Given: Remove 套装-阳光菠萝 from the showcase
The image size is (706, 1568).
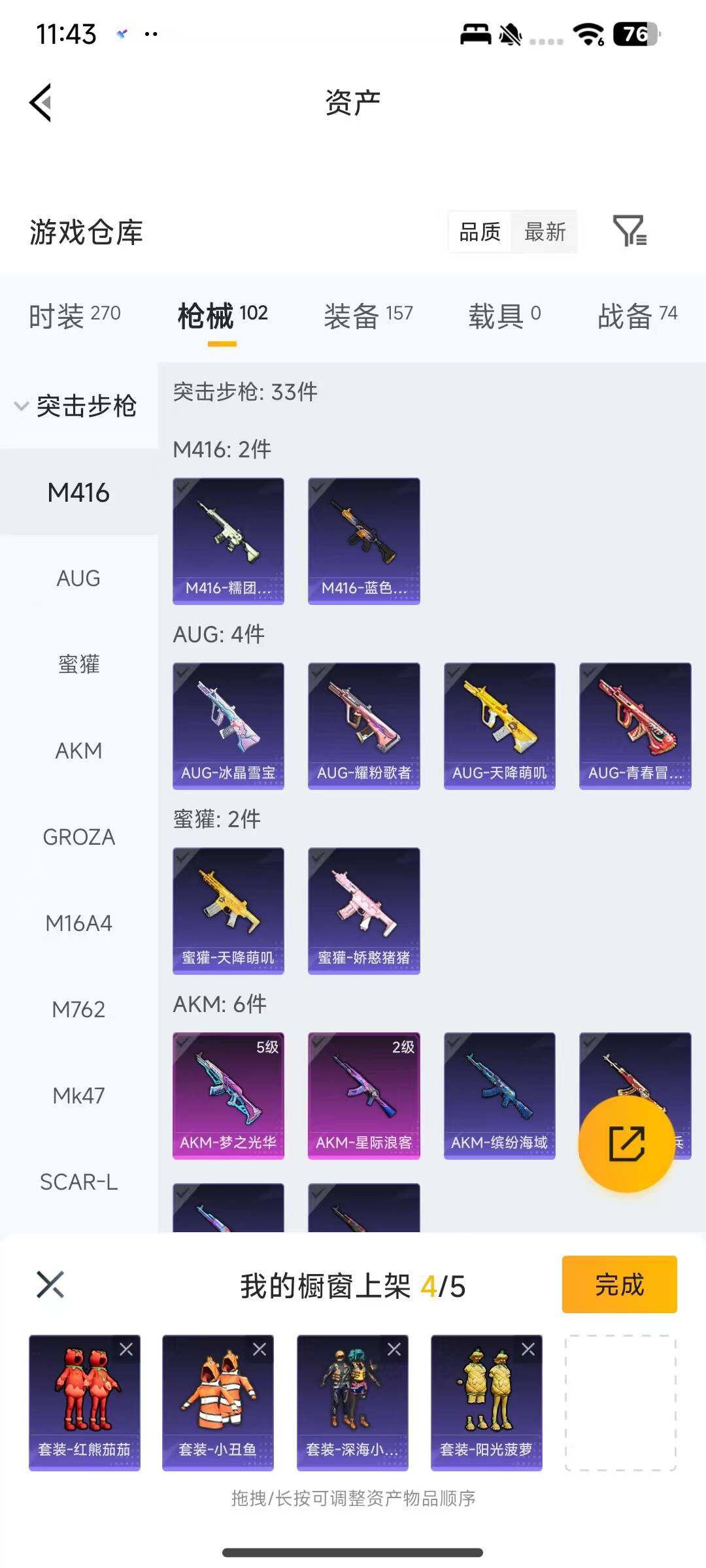Looking at the screenshot, I should 528,1349.
